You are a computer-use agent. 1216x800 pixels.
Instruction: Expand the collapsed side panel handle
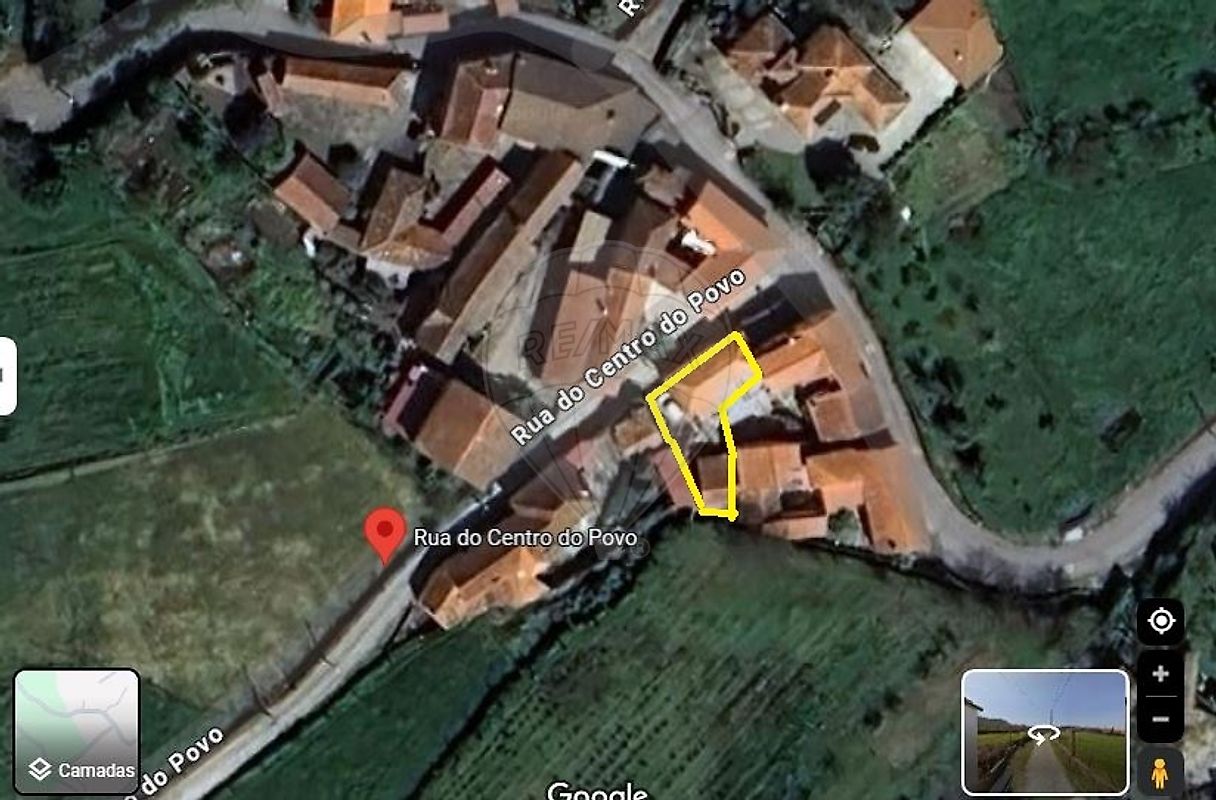coord(7,376)
